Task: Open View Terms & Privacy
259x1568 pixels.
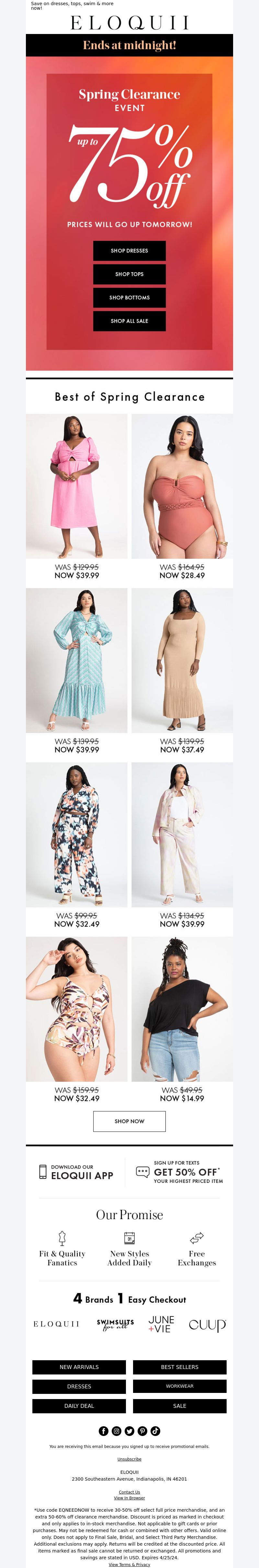Action: (129, 1564)
